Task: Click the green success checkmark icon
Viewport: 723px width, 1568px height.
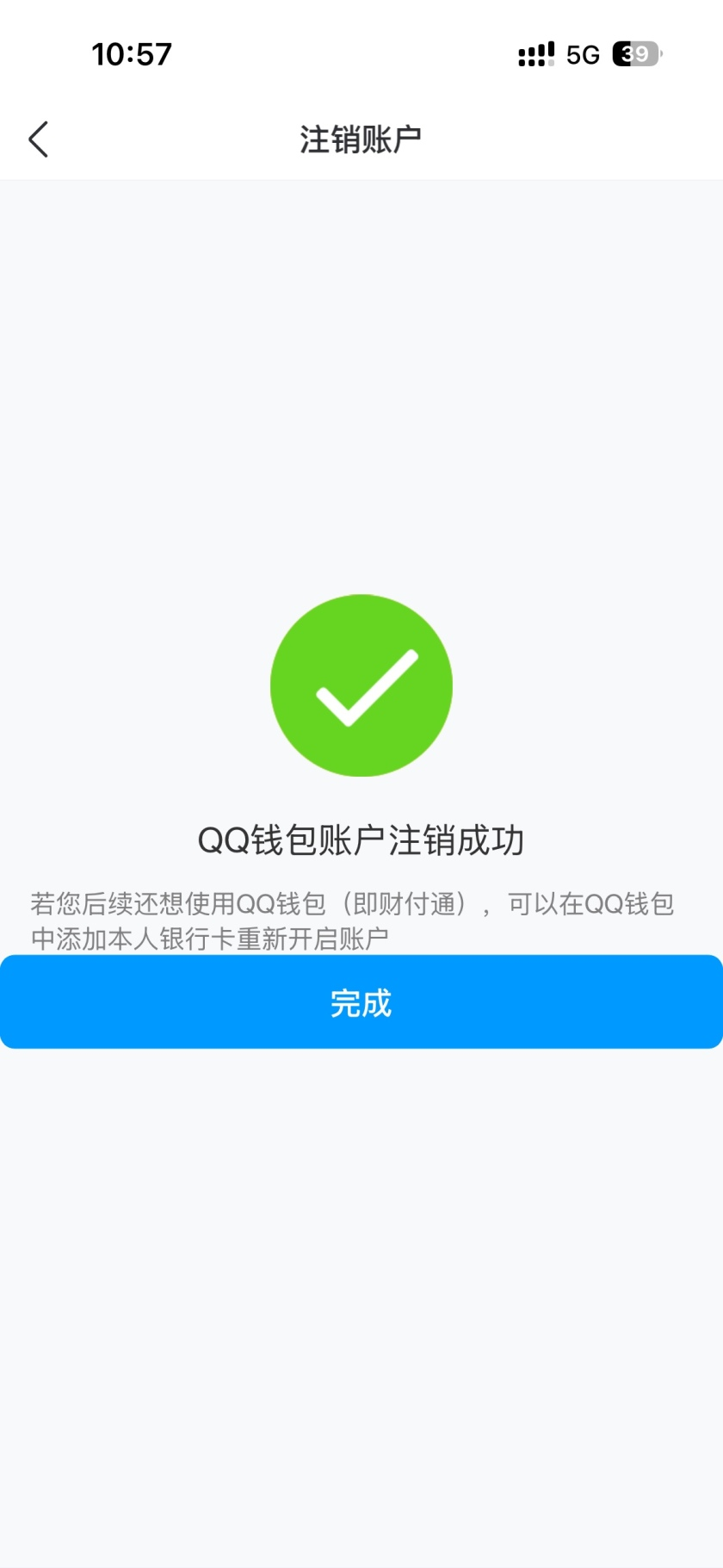Action: point(361,685)
